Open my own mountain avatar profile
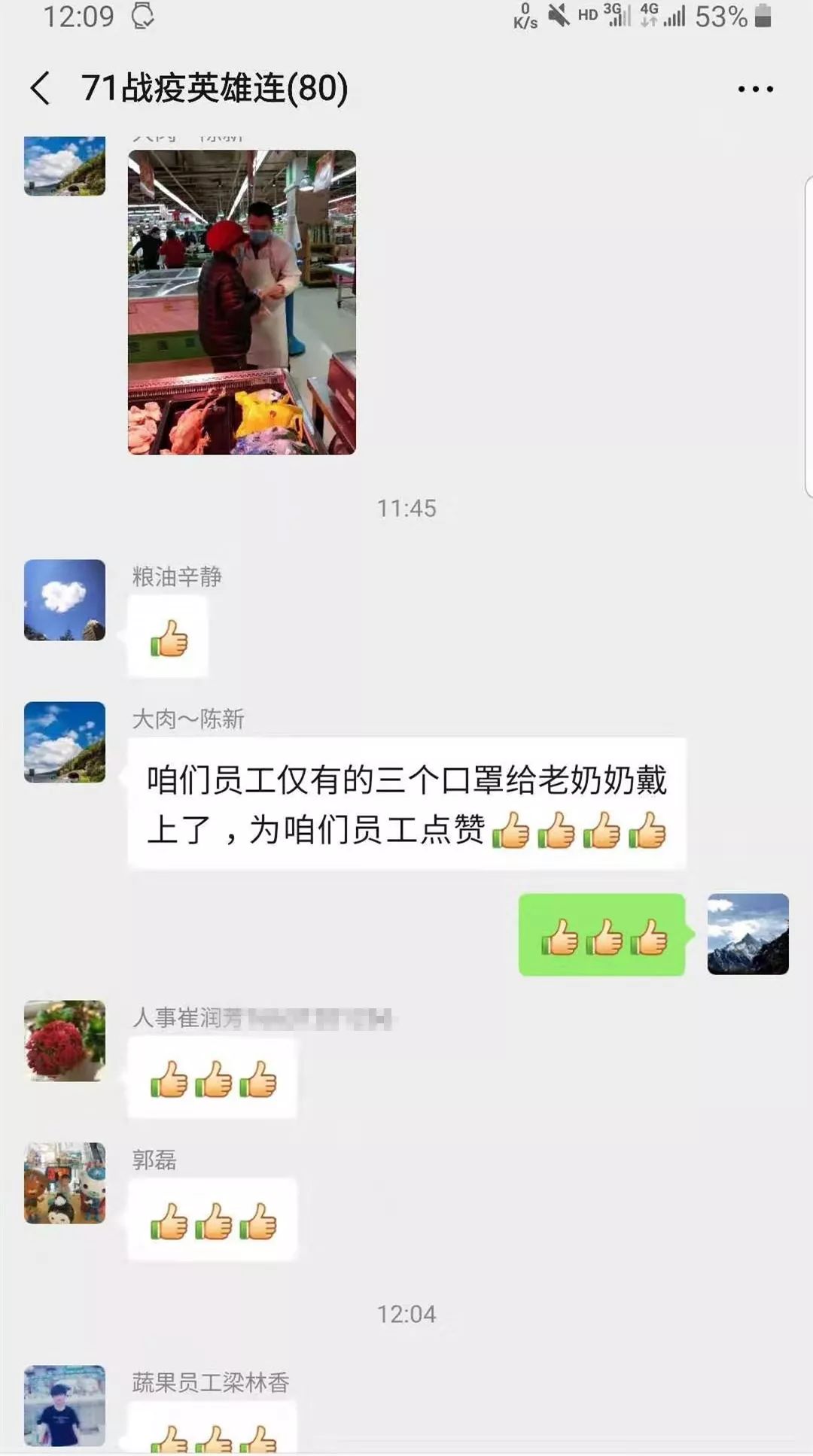Image resolution: width=813 pixels, height=1456 pixels. [x=748, y=934]
